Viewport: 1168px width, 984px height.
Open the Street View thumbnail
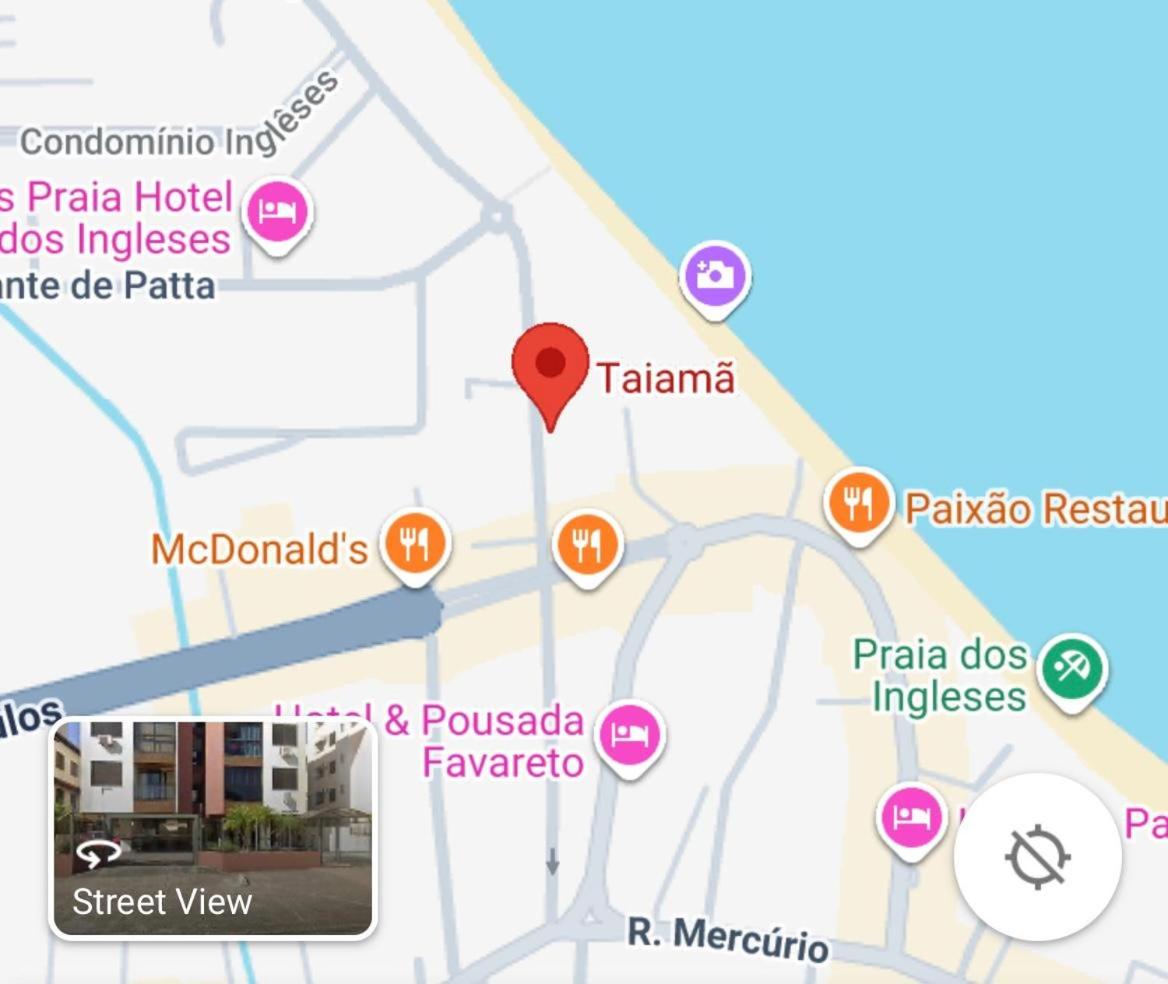214,829
